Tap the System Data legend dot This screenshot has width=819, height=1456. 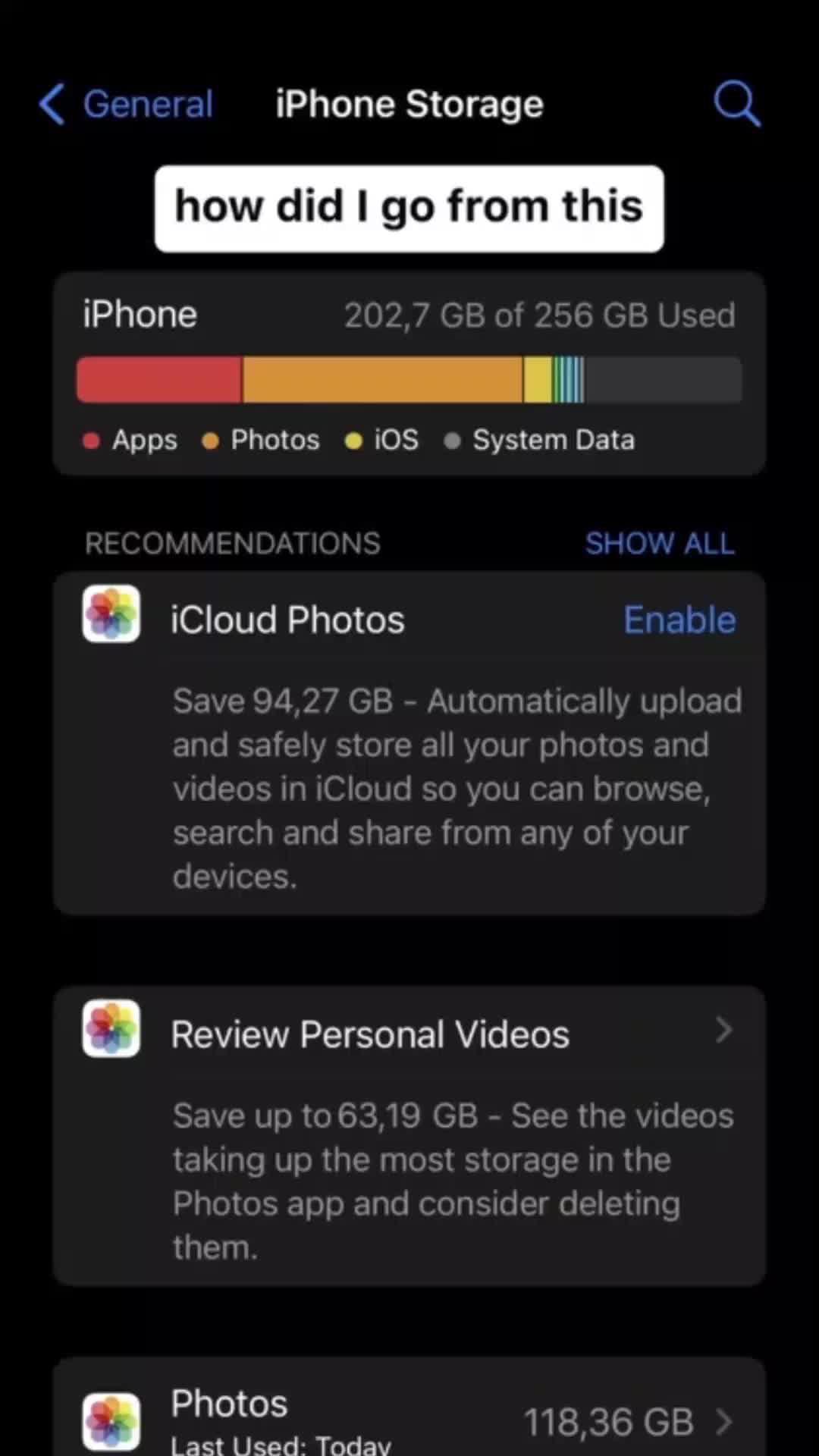(453, 440)
